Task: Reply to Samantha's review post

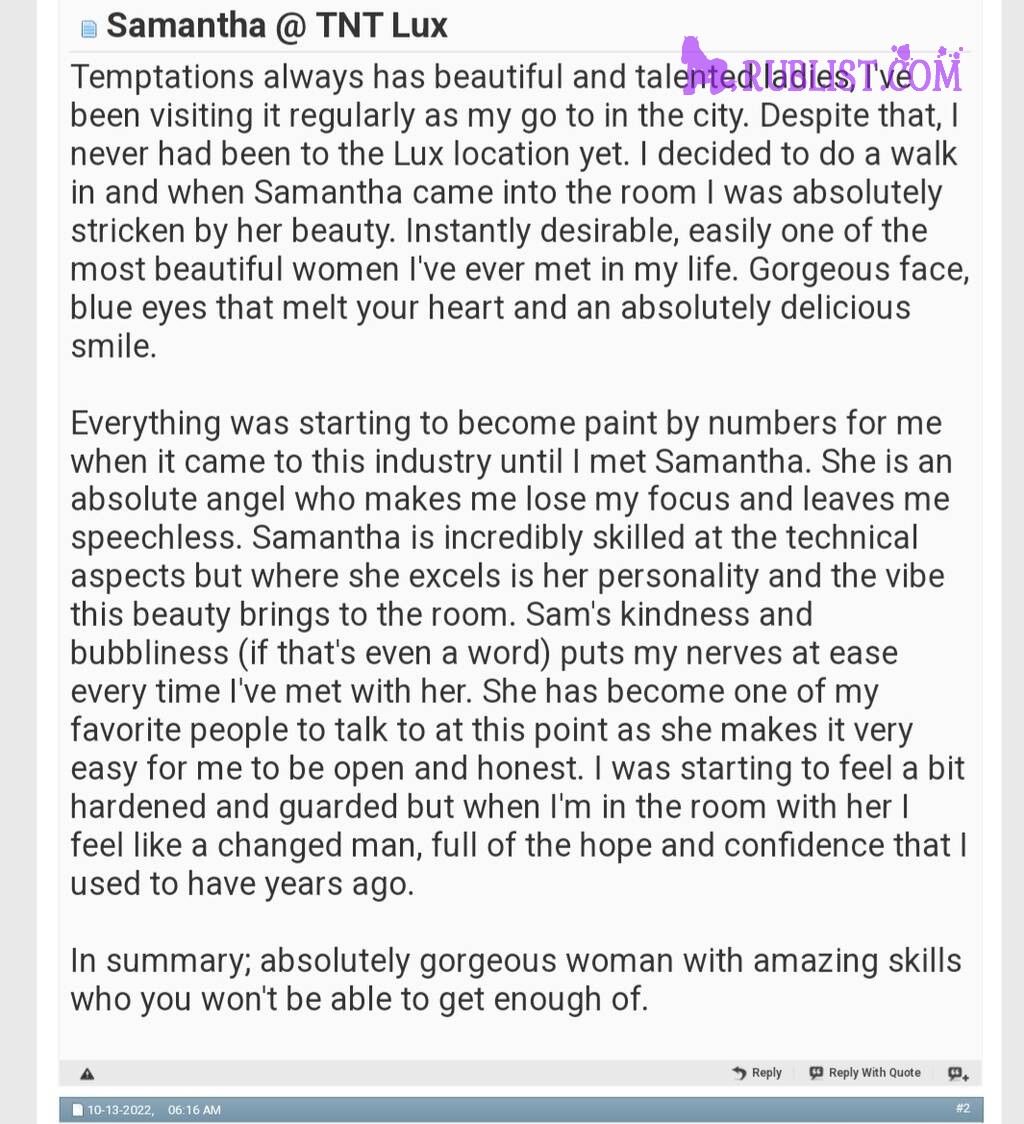Action: click(x=757, y=1073)
